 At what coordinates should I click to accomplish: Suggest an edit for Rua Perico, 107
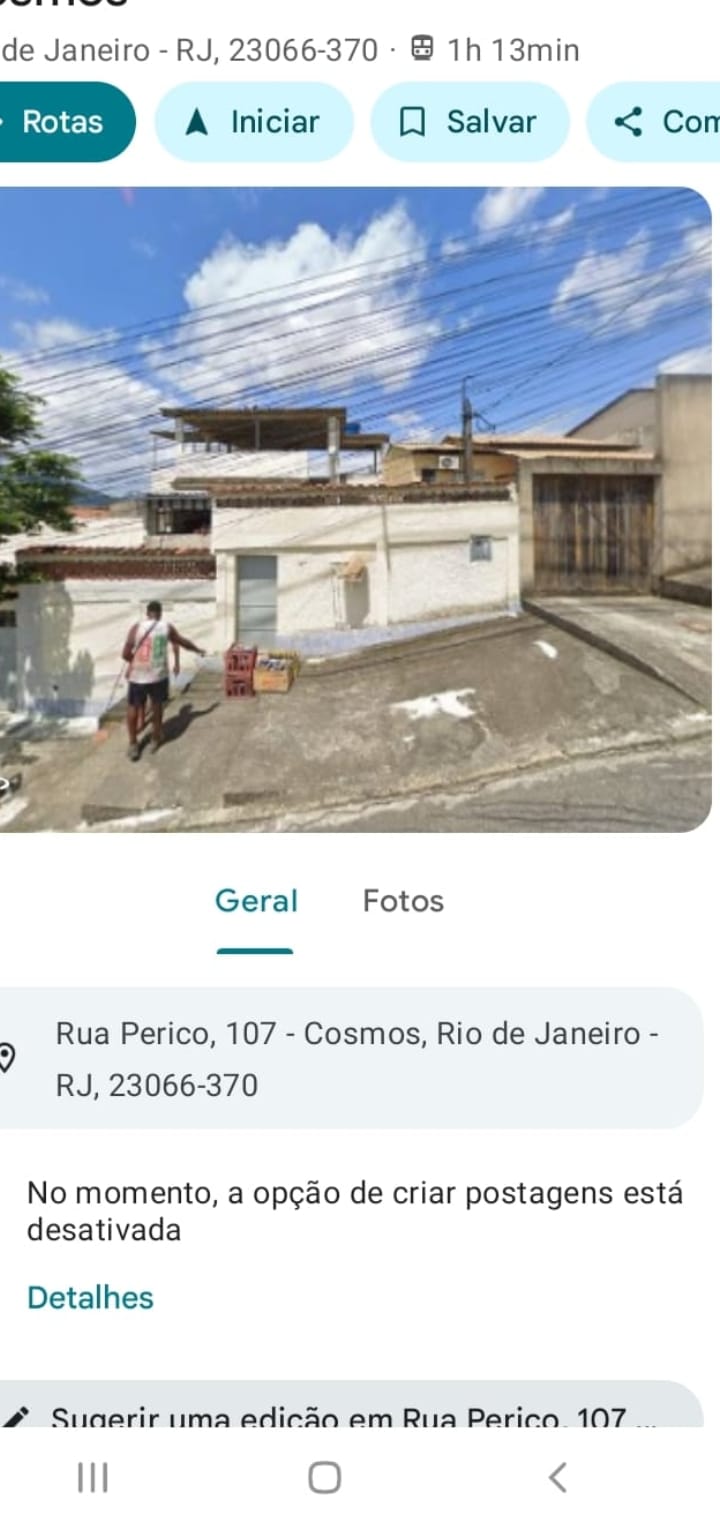point(340,1415)
